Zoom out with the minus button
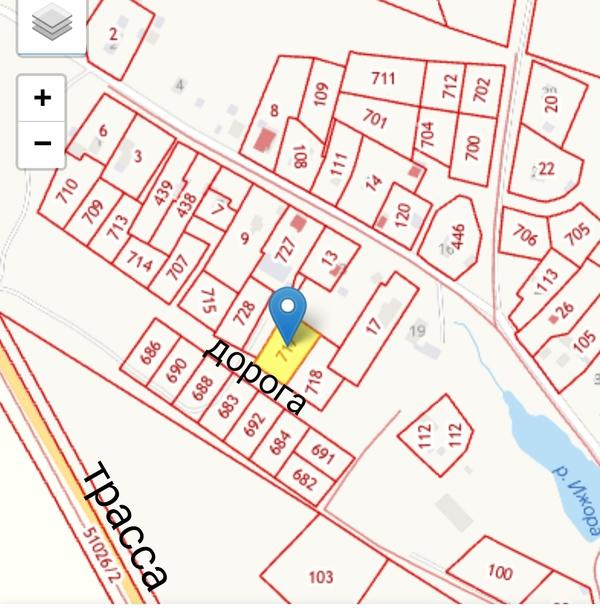Screen dimensions: 600x613 (x=42, y=144)
